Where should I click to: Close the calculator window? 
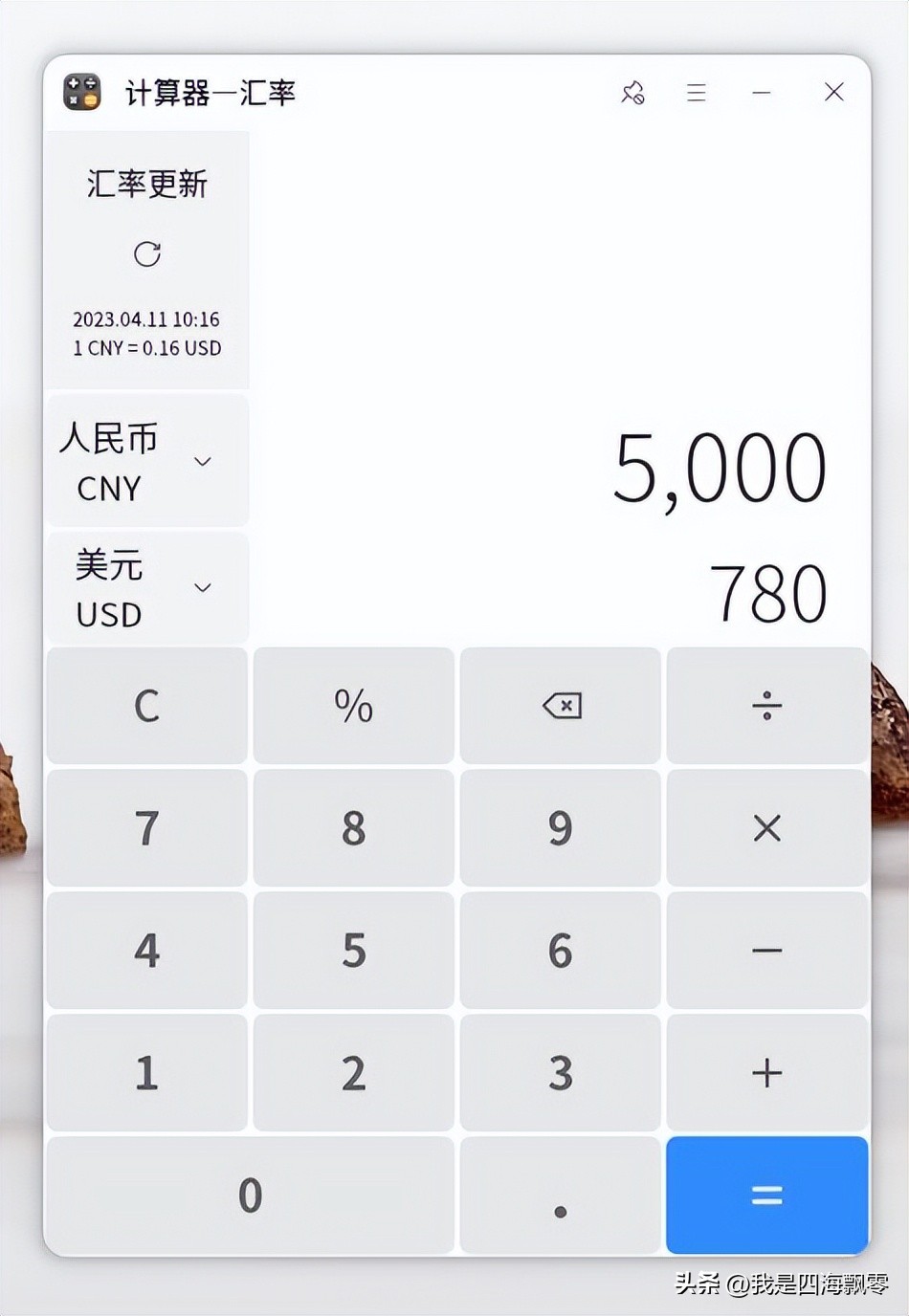click(x=834, y=92)
